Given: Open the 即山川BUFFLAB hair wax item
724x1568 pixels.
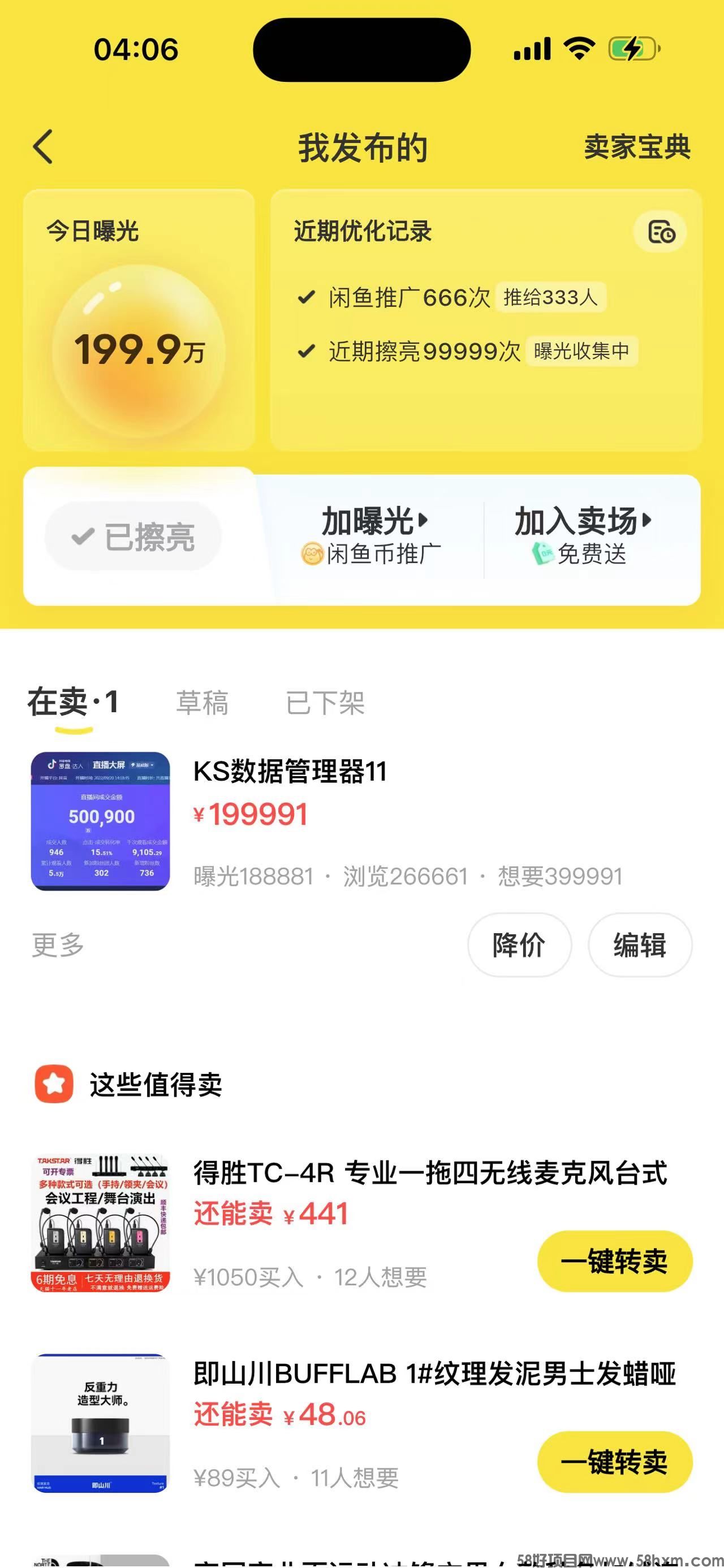Looking at the screenshot, I should (433, 1374).
